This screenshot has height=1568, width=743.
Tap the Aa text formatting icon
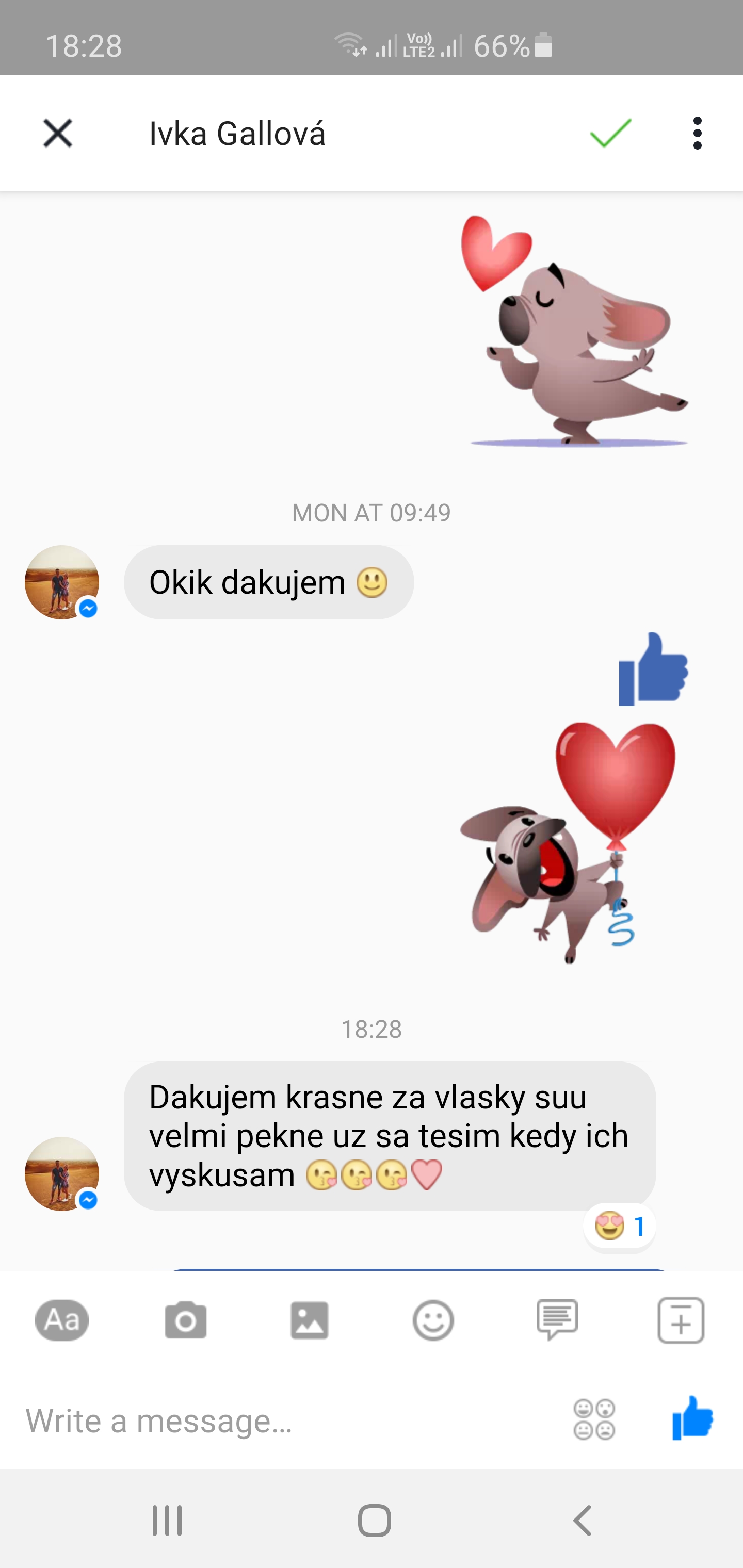click(x=62, y=1320)
